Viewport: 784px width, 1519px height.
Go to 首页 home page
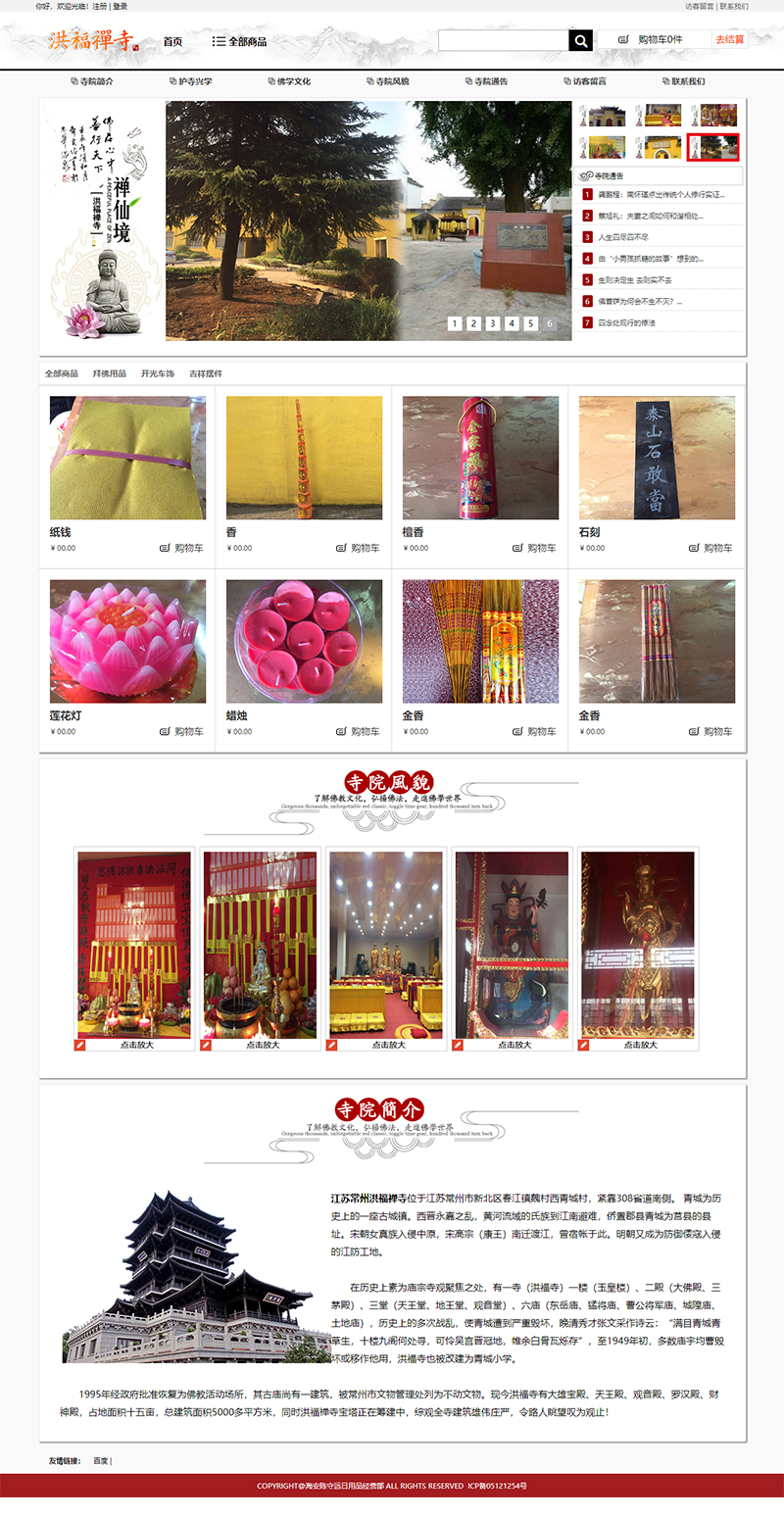[x=172, y=41]
